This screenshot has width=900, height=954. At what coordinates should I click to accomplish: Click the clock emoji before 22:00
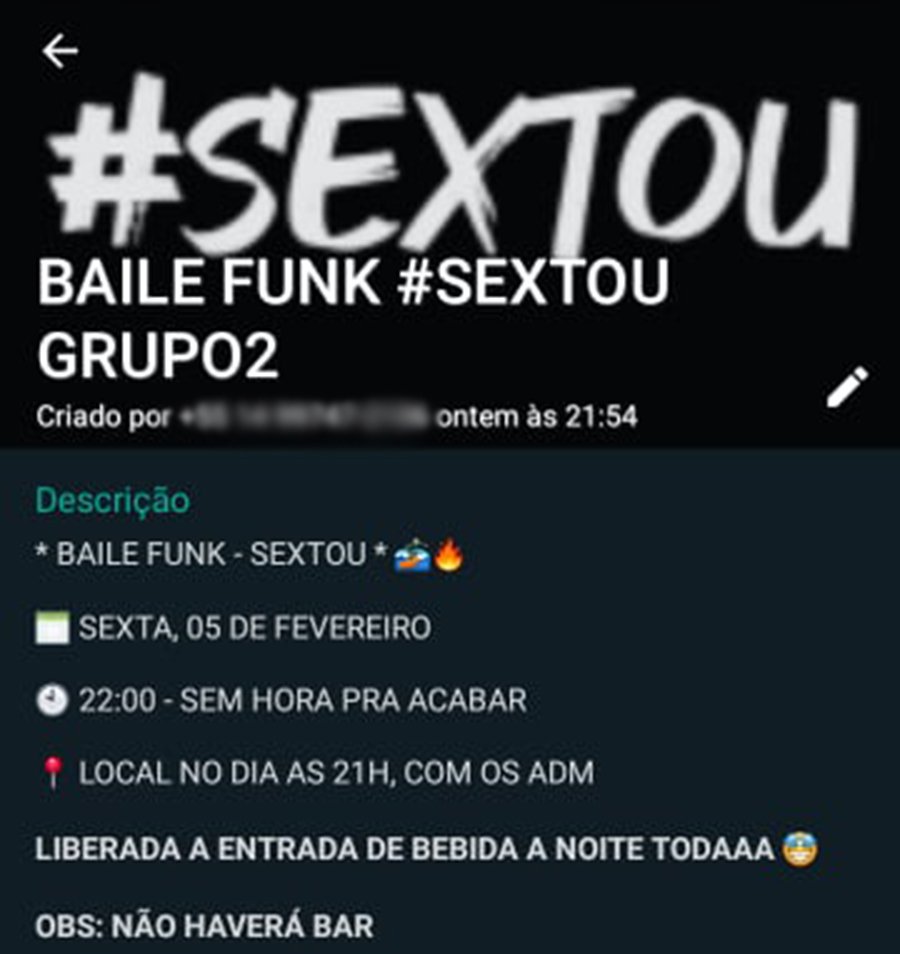[51, 700]
